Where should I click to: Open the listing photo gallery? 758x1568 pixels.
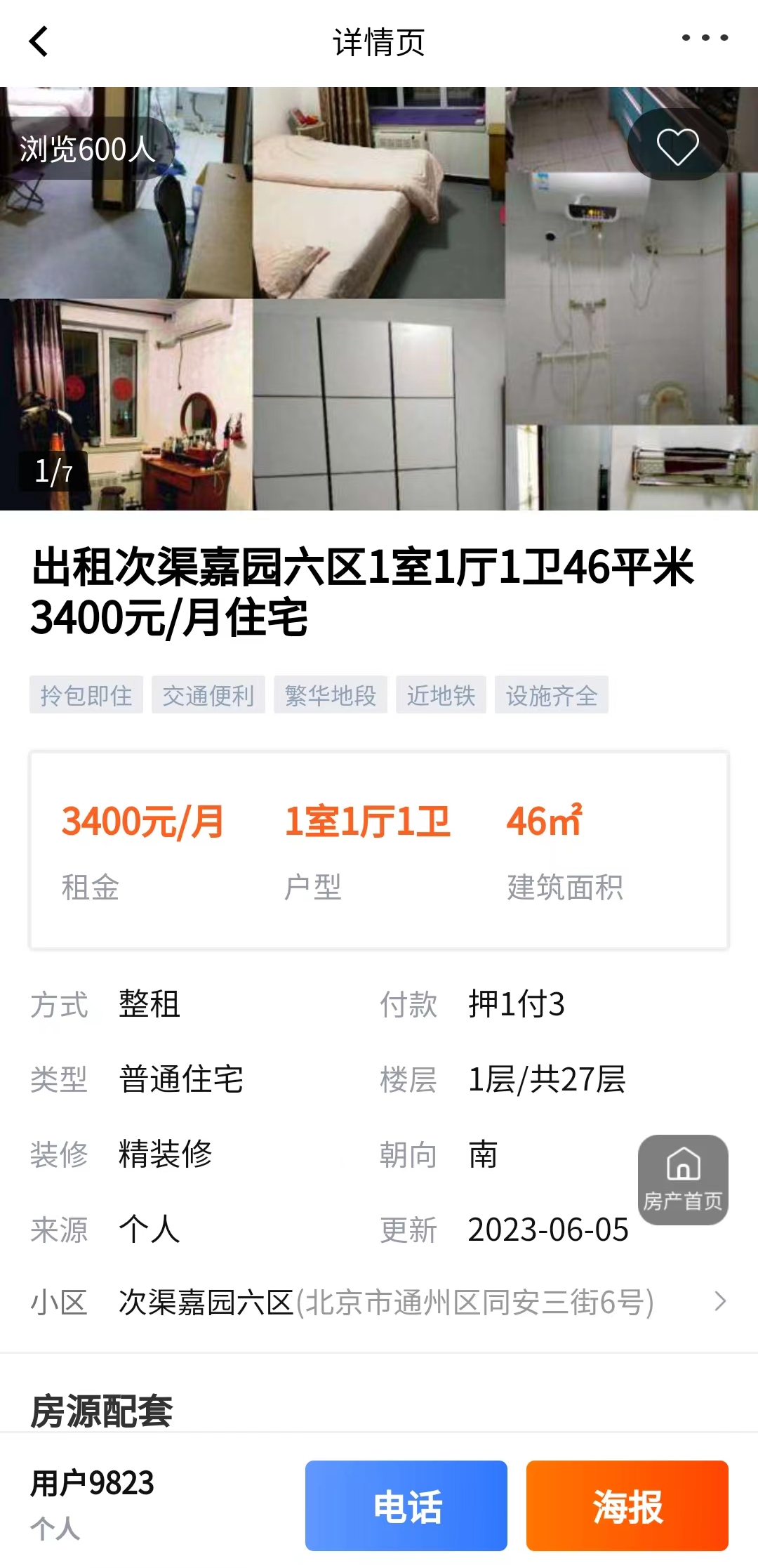tap(379, 298)
